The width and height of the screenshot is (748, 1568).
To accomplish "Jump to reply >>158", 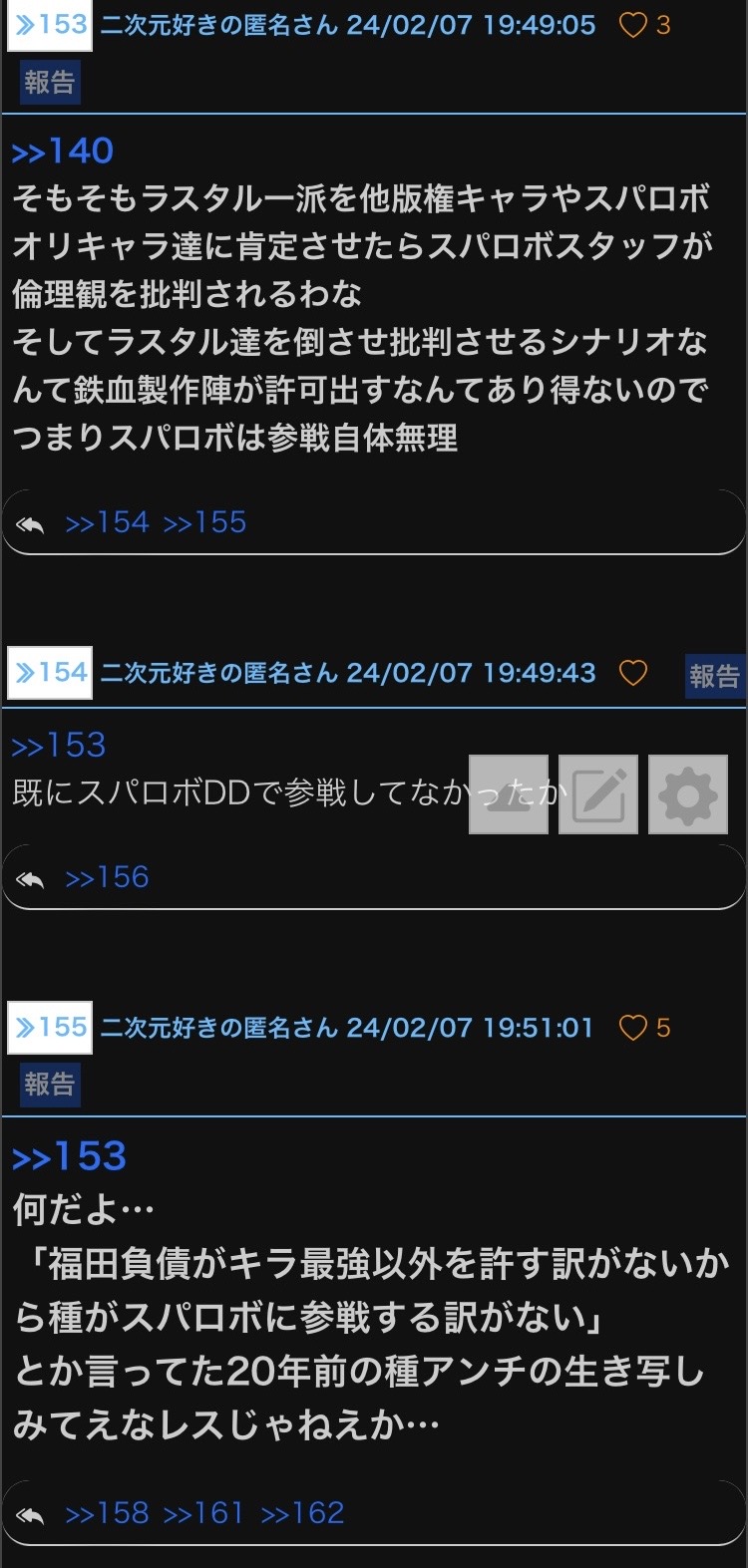I will pos(107,1513).
